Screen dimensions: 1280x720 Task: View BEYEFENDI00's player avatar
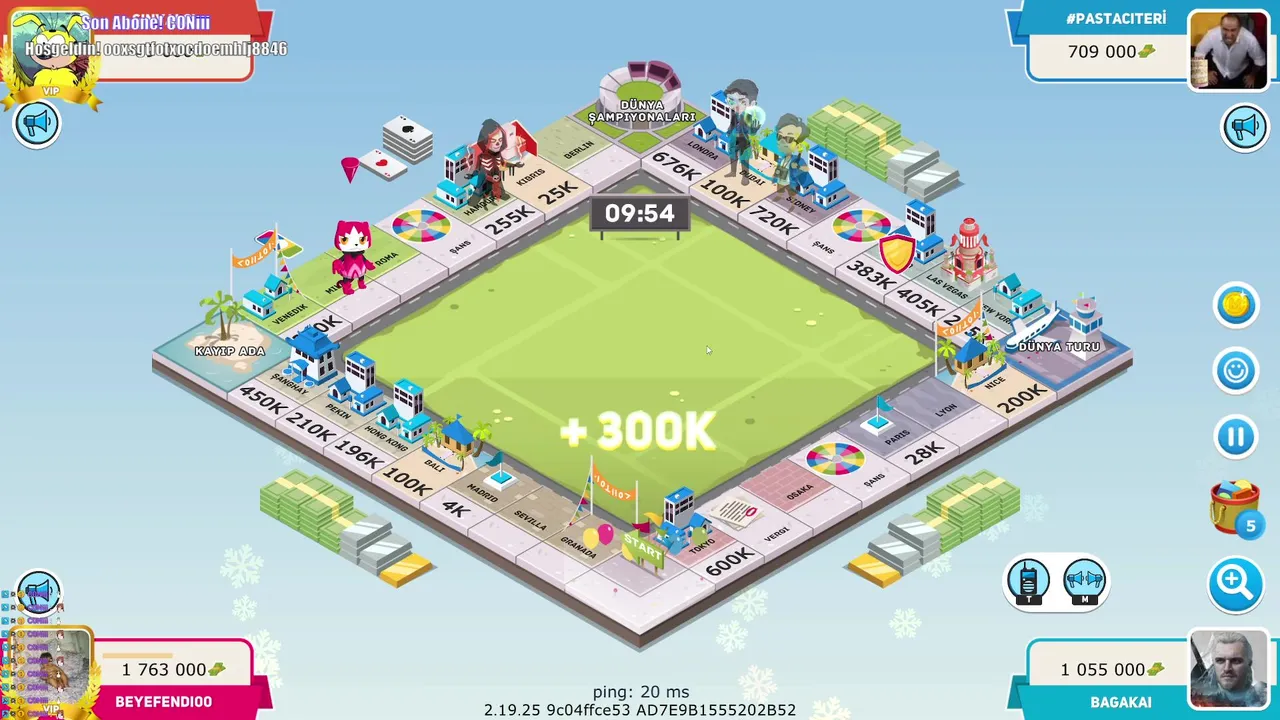coord(50,672)
